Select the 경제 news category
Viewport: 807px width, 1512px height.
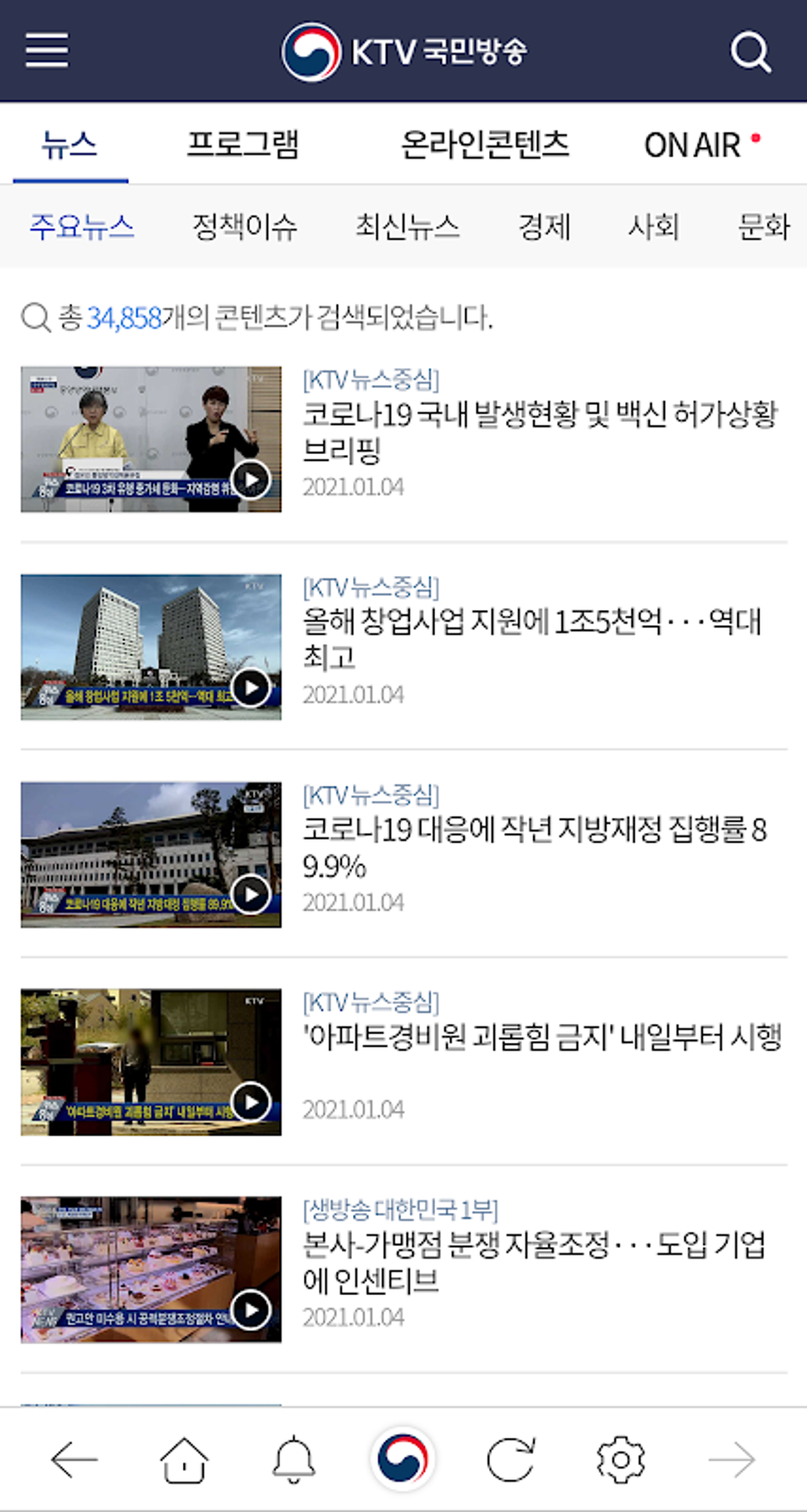(547, 228)
